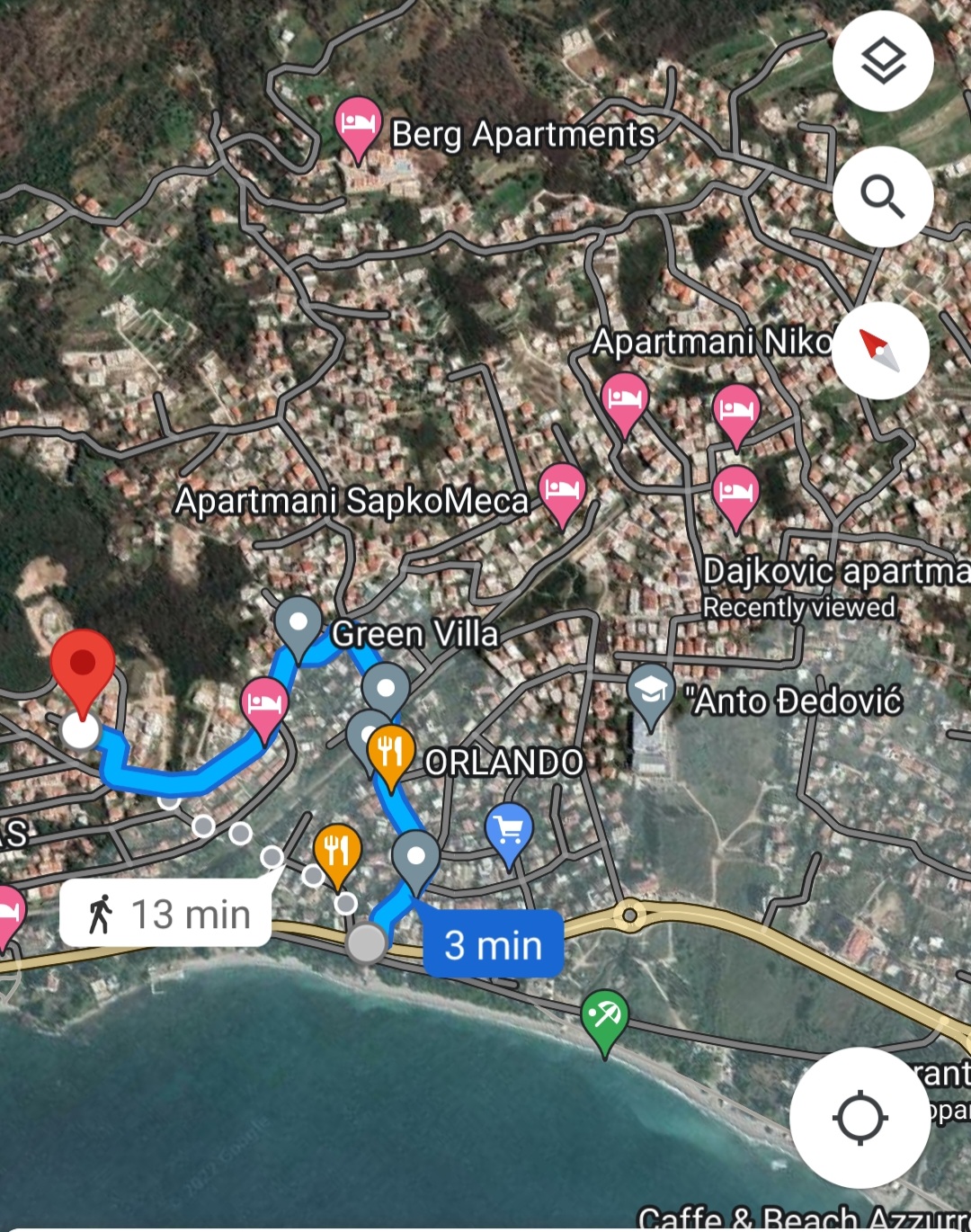The height and width of the screenshot is (1232, 971).
Task: Select Apartmani SapkoMeca hotel pin
Action: click(563, 491)
